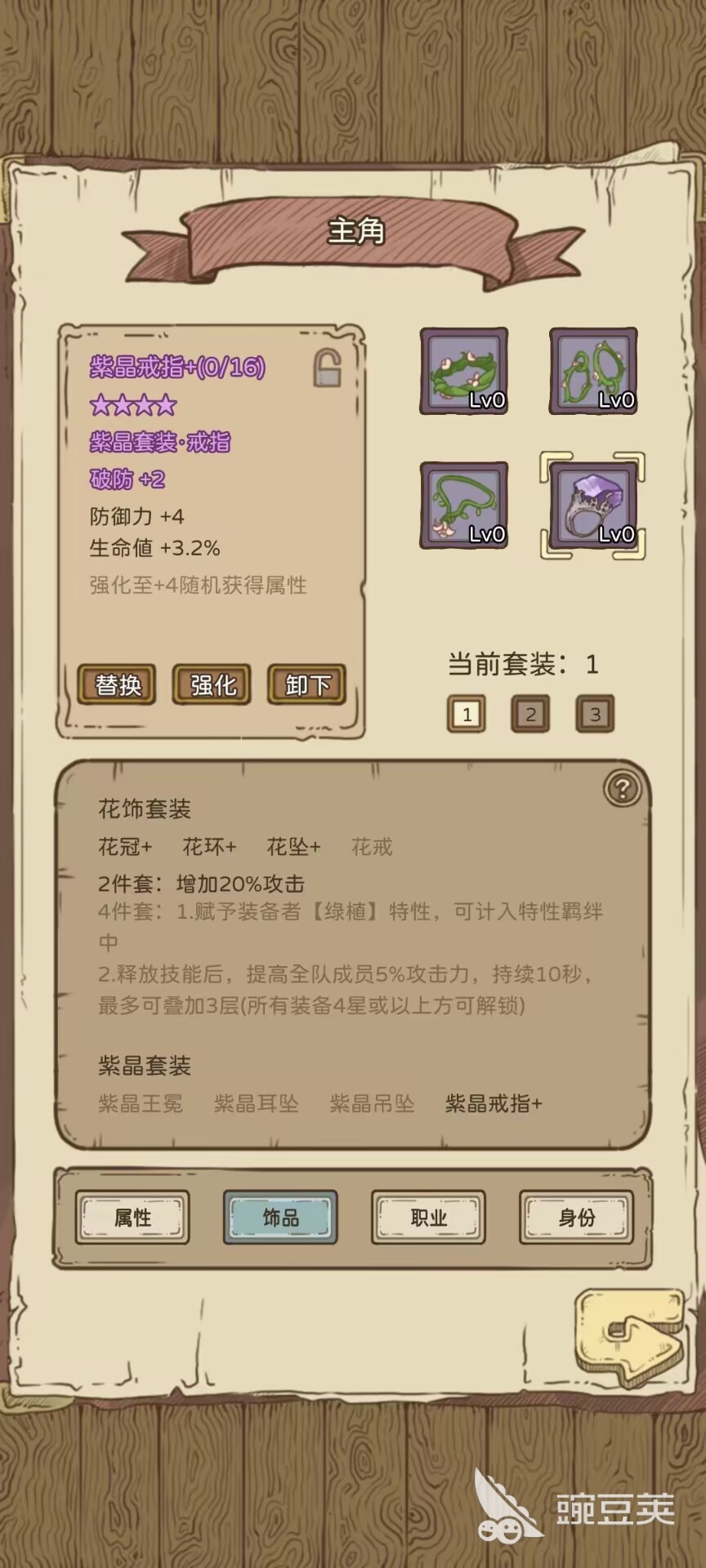
Task: Switch to equipment set 1
Action: tap(467, 715)
